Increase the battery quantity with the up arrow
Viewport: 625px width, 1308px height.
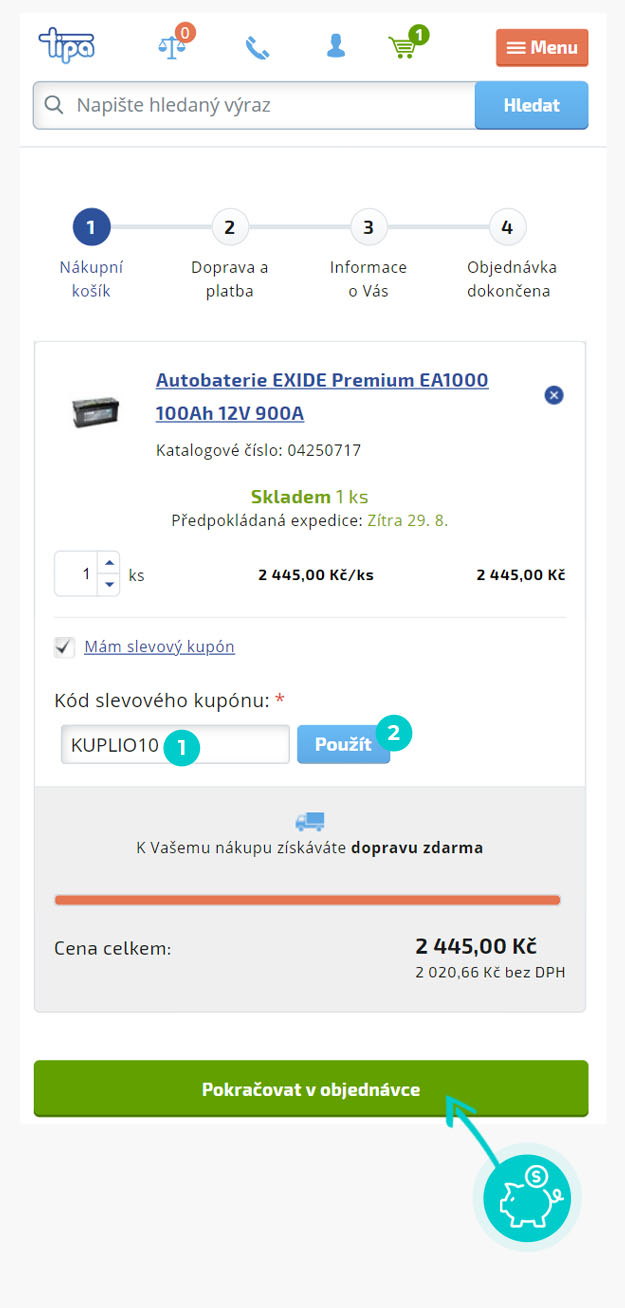[x=109, y=564]
